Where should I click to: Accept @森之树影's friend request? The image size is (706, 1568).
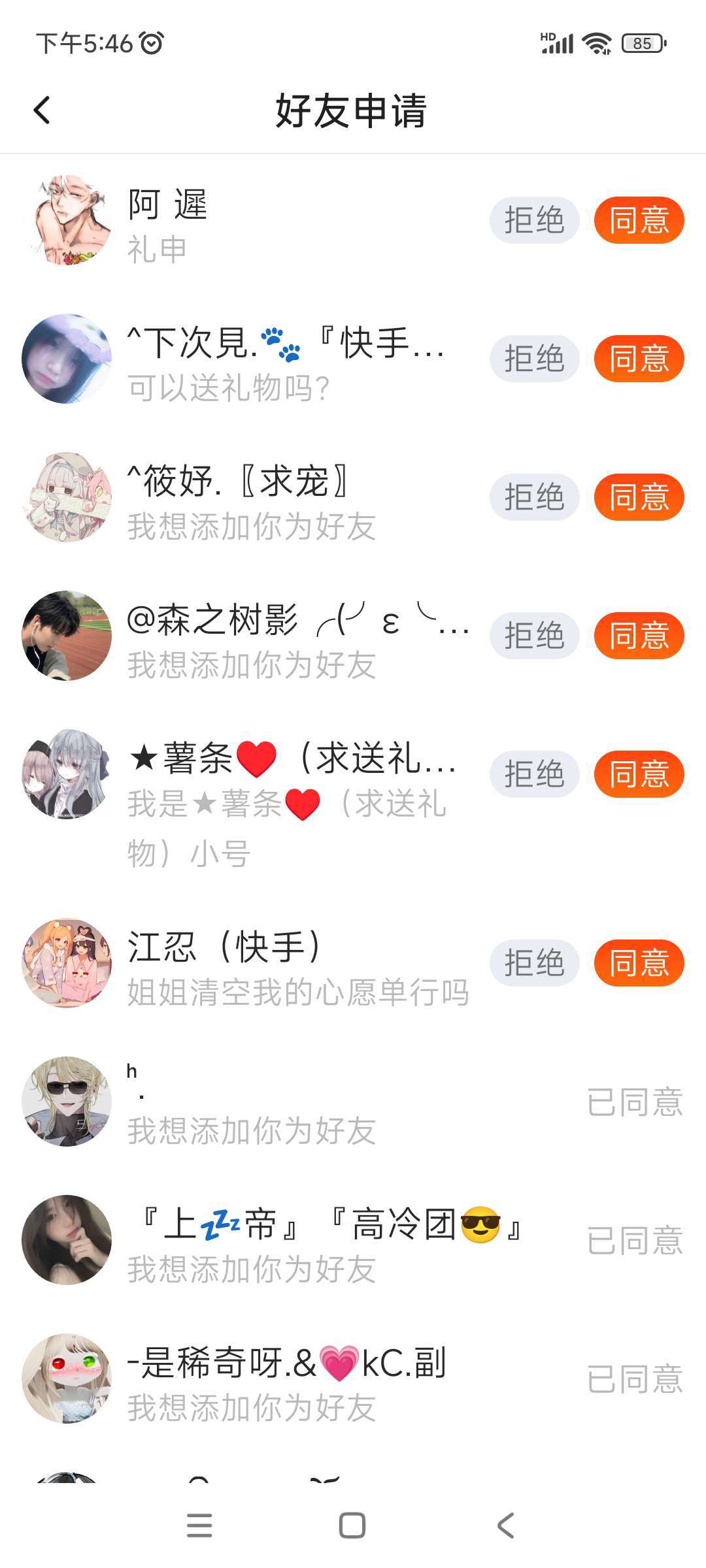(638, 636)
